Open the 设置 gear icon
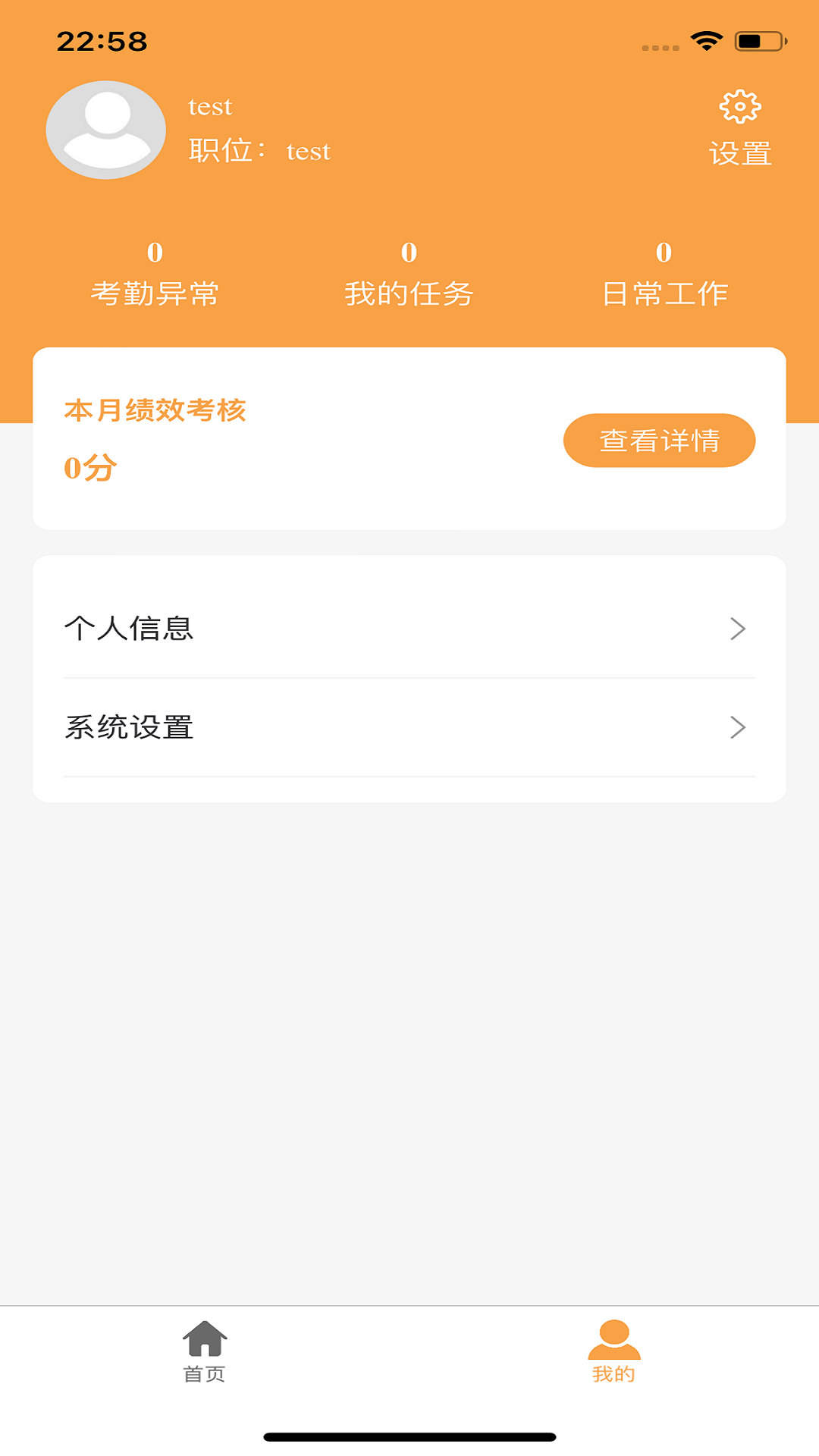Image resolution: width=819 pixels, height=1456 pixels. click(x=739, y=108)
